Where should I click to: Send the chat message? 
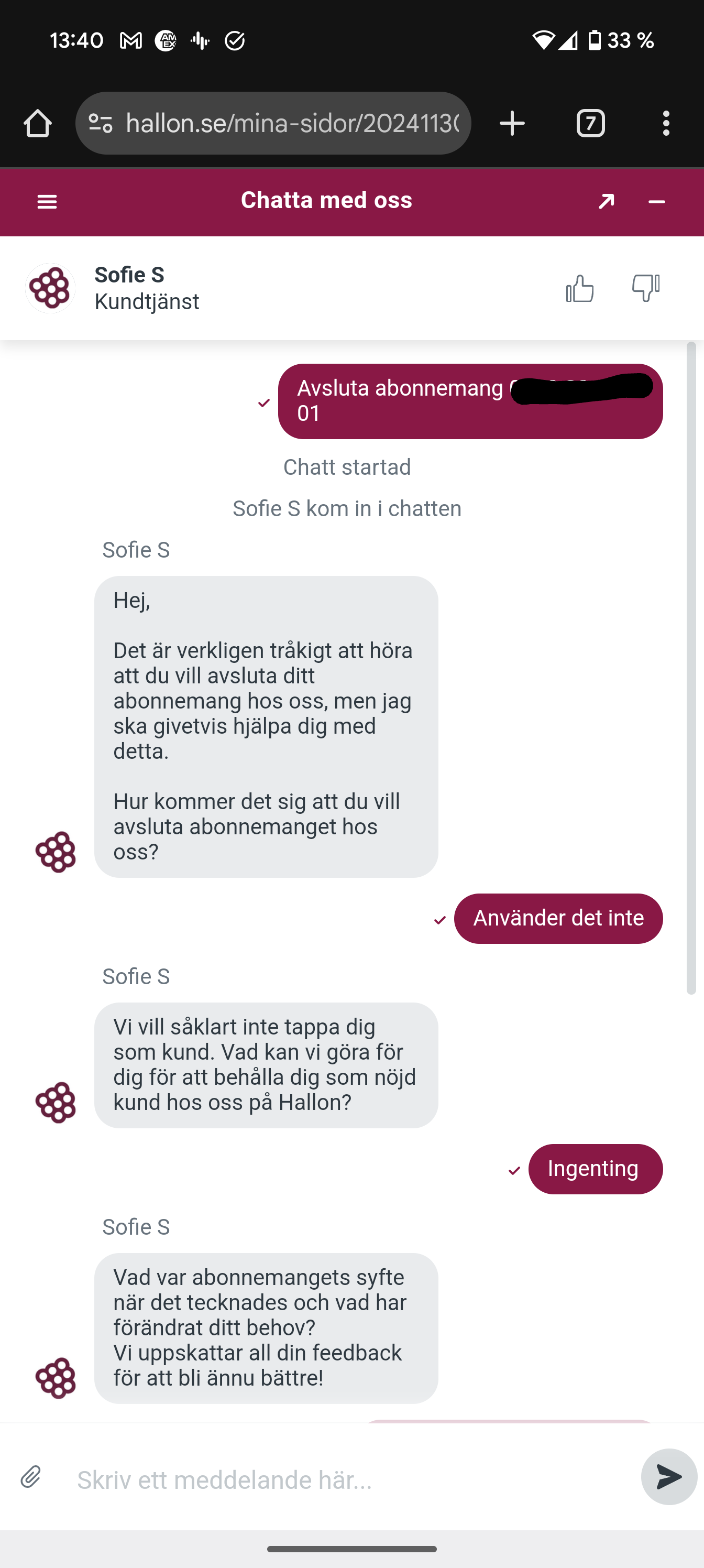pos(669,1477)
